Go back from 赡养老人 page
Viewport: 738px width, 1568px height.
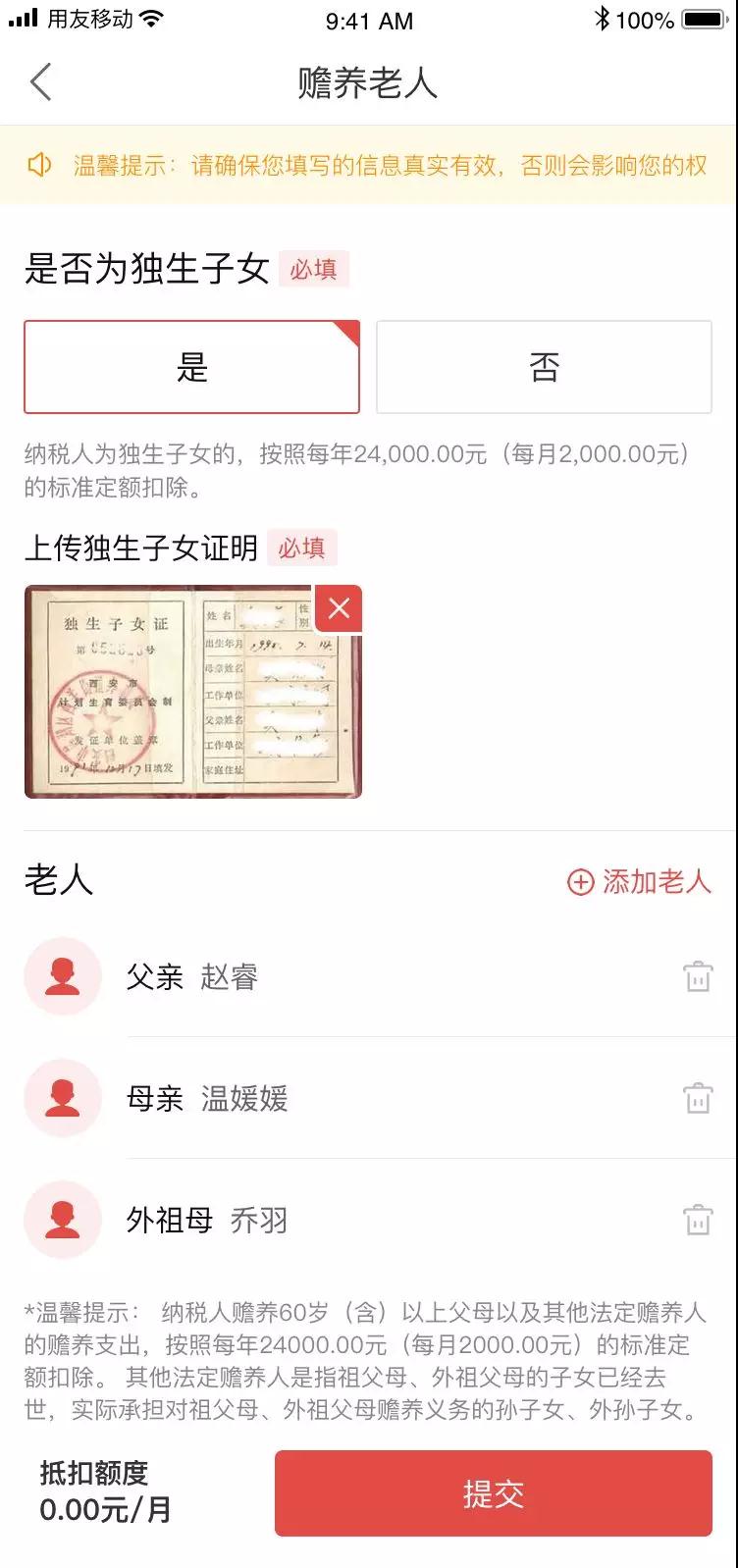(x=41, y=82)
